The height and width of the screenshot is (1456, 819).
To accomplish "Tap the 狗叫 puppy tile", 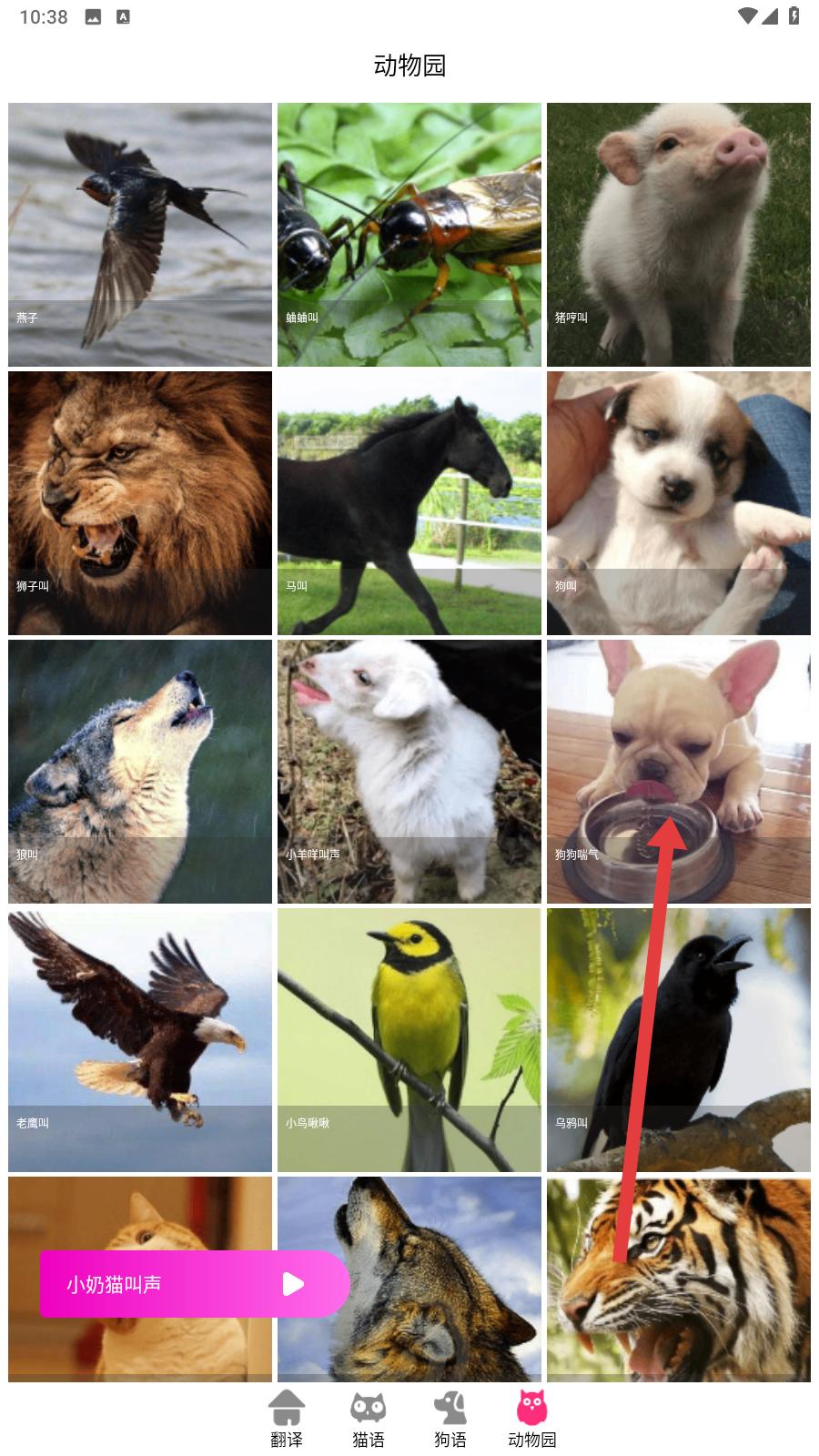I will click(679, 503).
